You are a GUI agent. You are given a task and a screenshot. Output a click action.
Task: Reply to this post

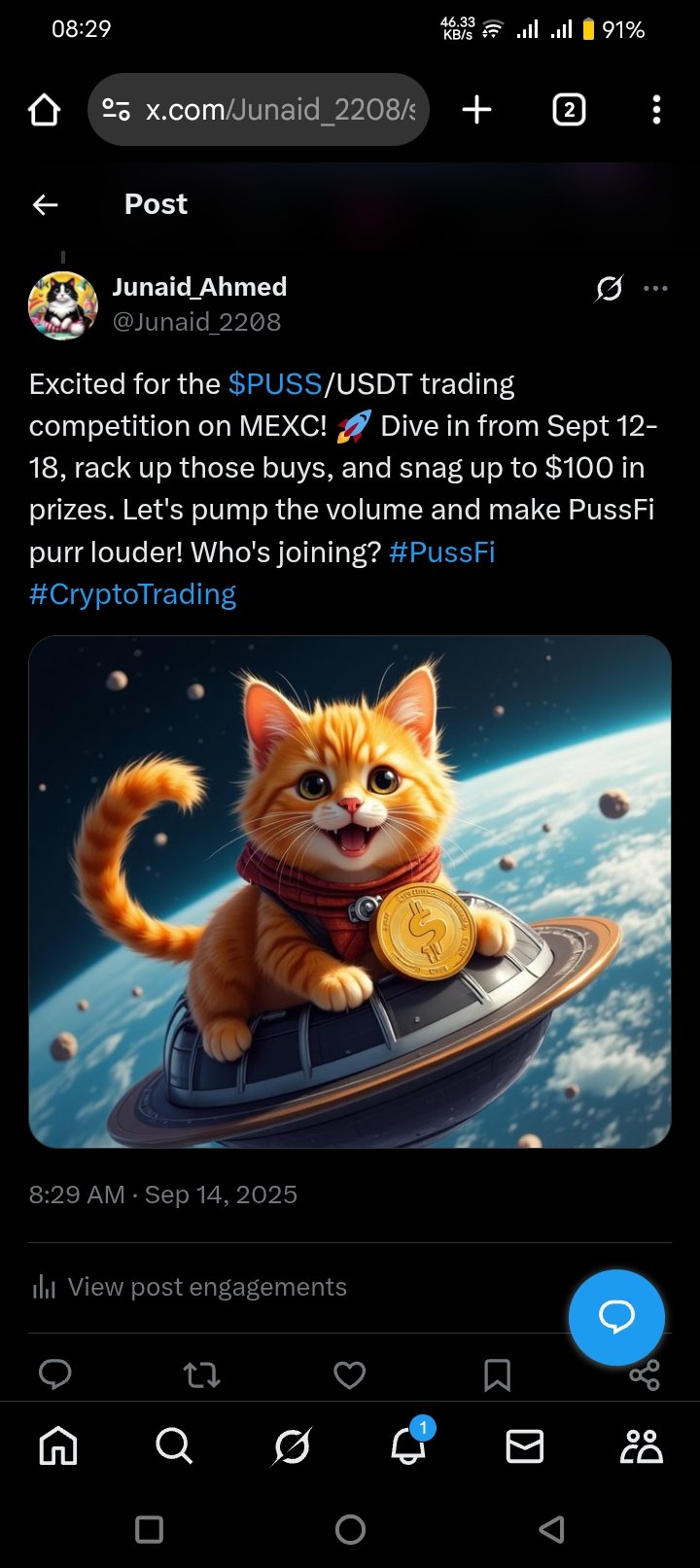click(54, 1373)
